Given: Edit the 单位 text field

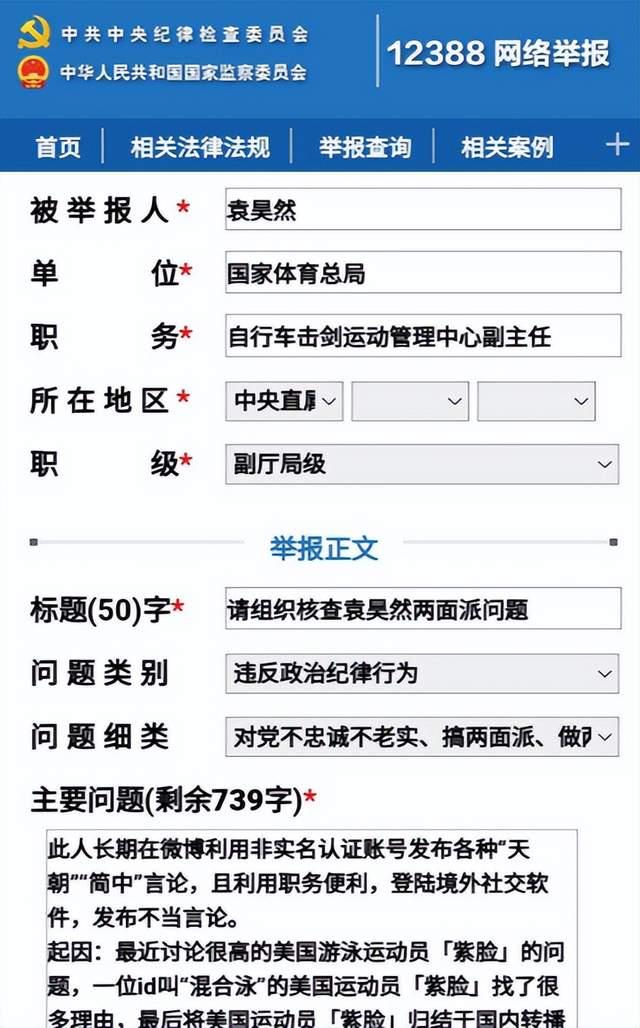Looking at the screenshot, I should (x=423, y=272).
